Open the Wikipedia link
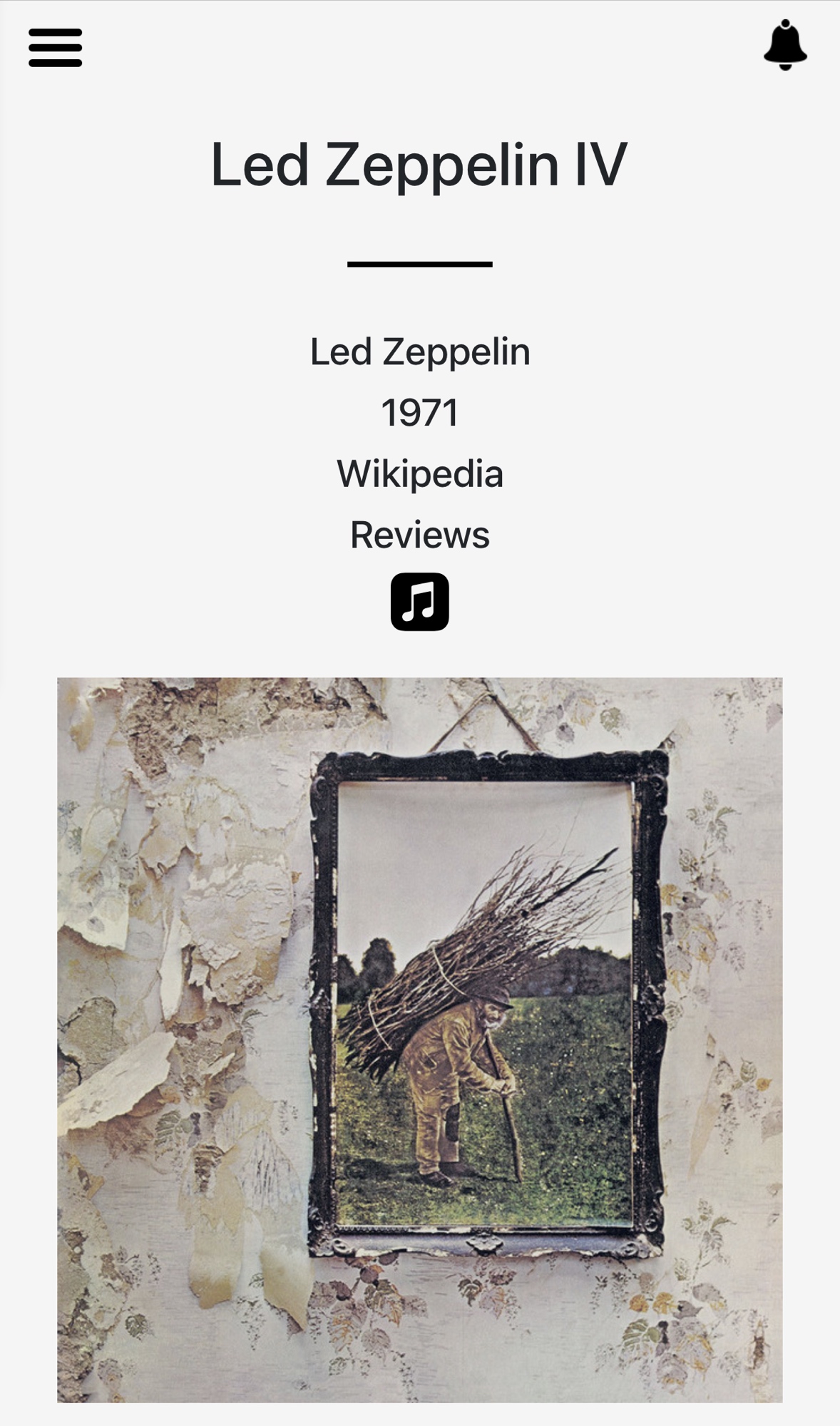The height and width of the screenshot is (1426, 840). click(420, 474)
